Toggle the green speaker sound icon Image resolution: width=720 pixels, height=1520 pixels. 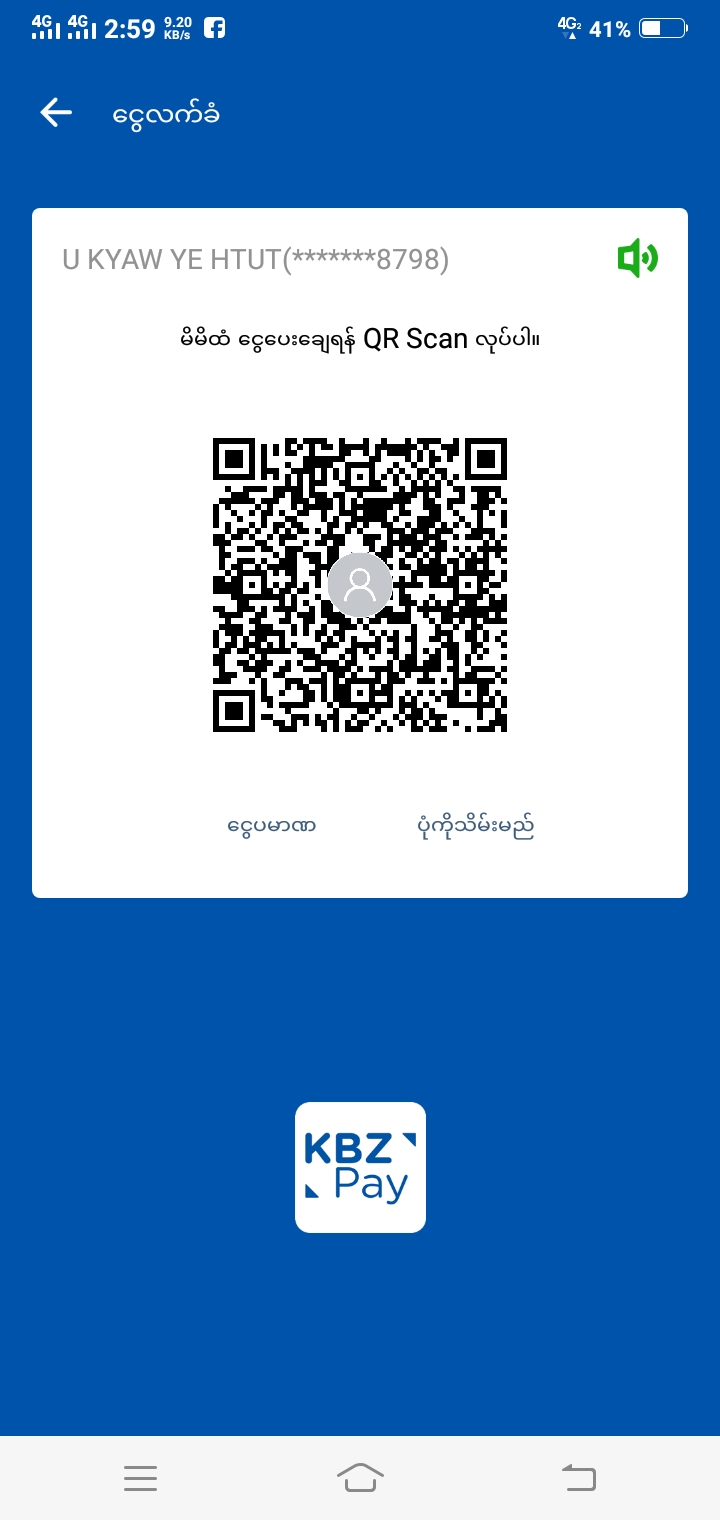pos(637,259)
